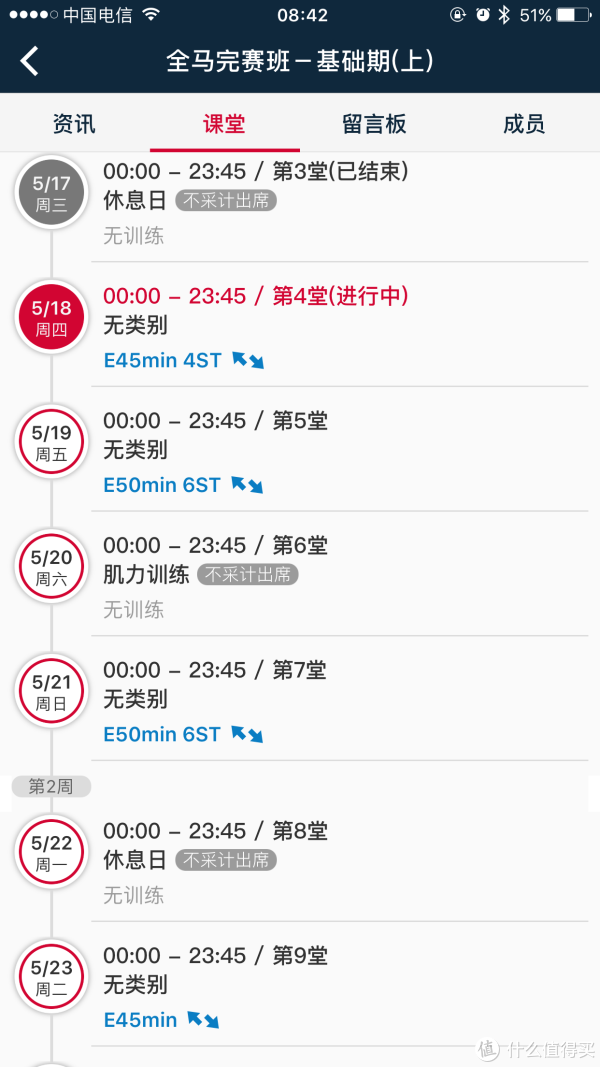Switch to the 留言板 tab

pyautogui.click(x=374, y=125)
